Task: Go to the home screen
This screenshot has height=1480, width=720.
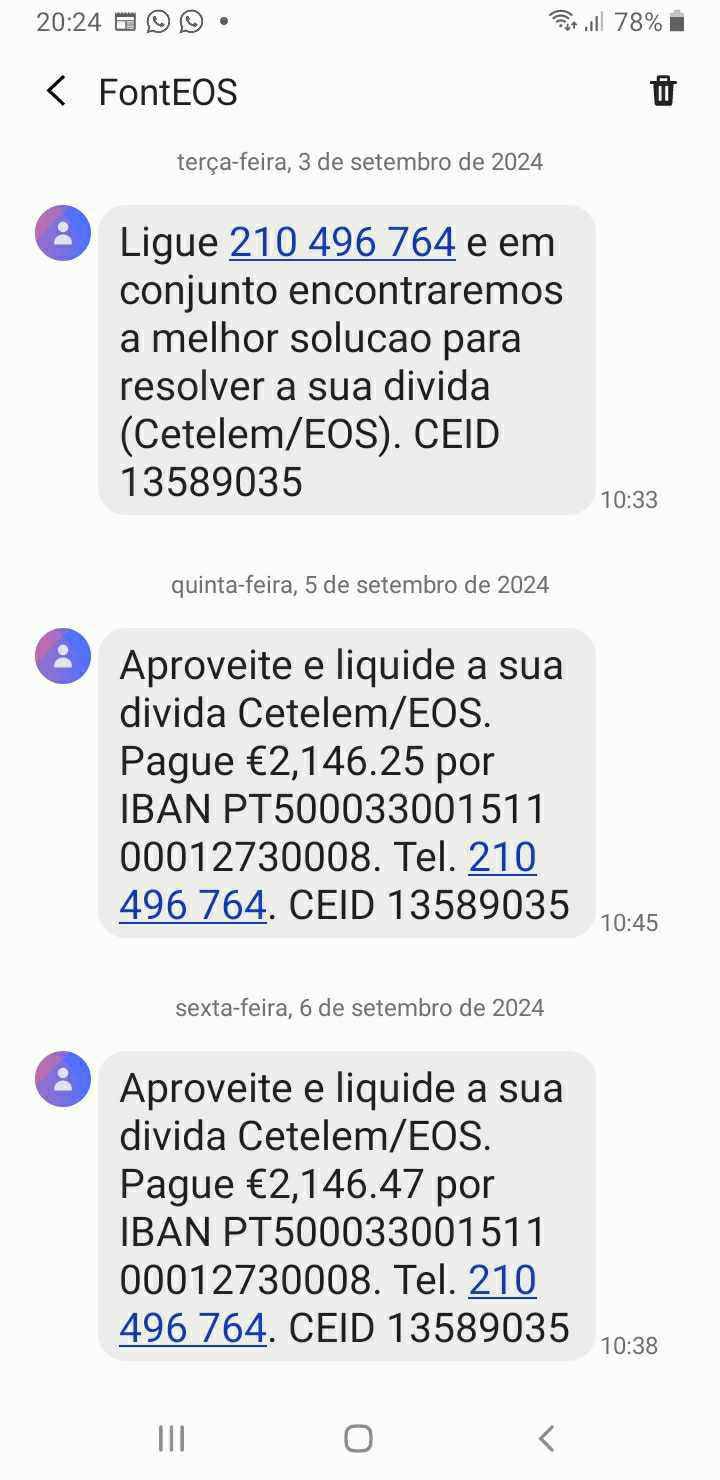Action: [x=358, y=1438]
